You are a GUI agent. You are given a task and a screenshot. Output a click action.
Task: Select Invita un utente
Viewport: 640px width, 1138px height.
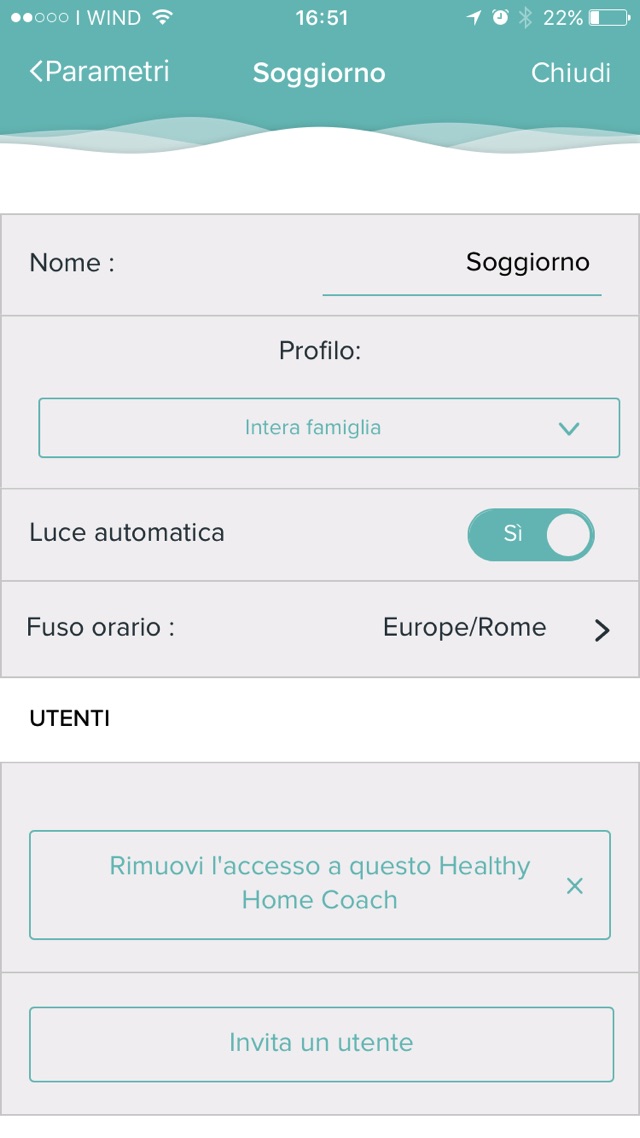point(321,1043)
